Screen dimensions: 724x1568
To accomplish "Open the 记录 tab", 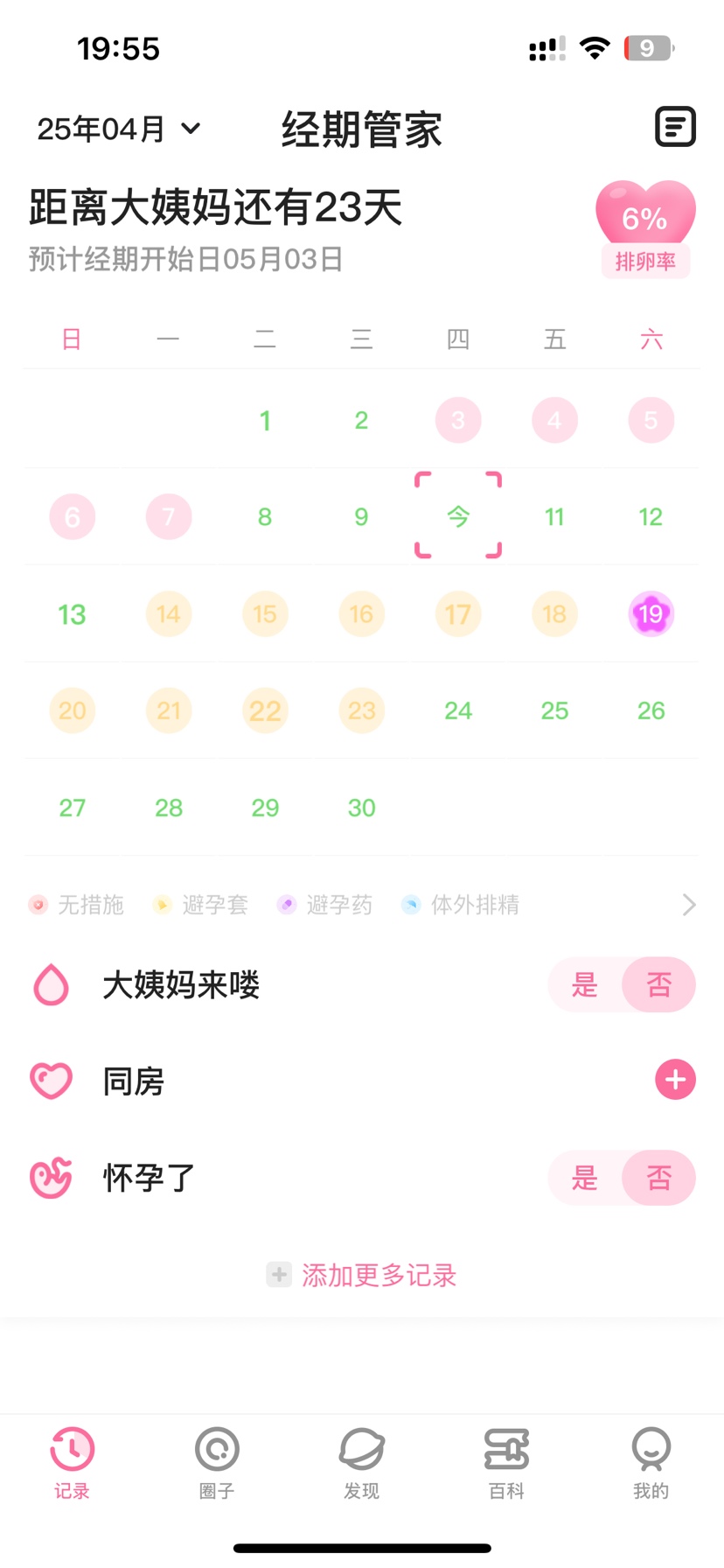I will 72,1464.
